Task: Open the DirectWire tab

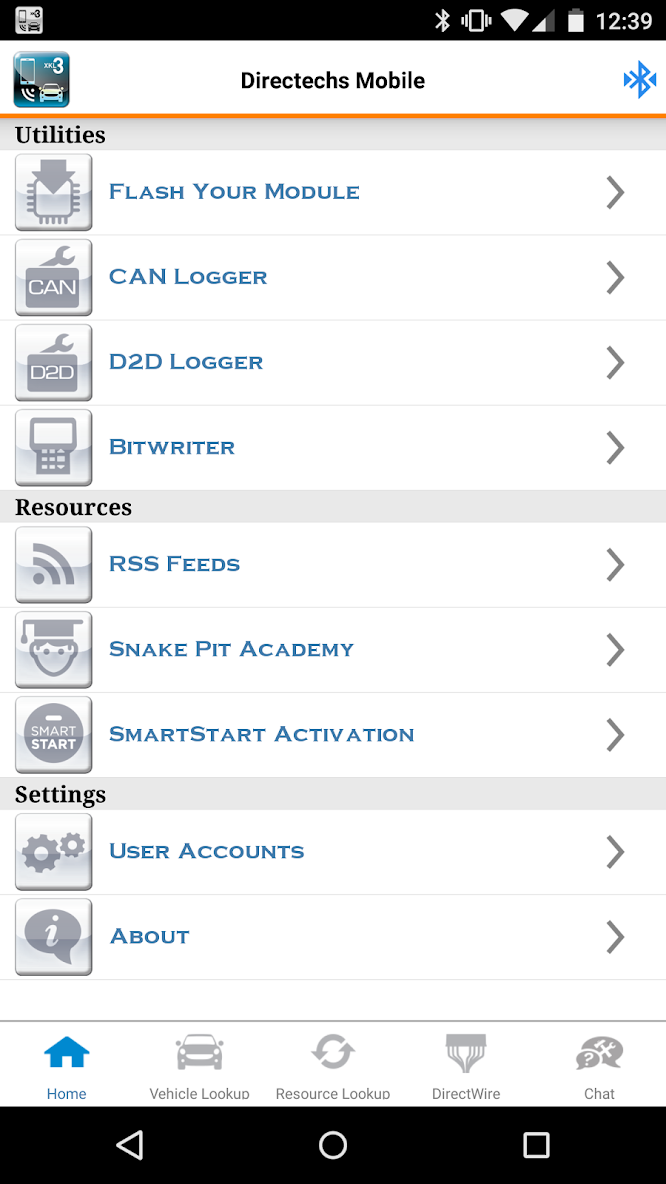Action: coord(466,1066)
